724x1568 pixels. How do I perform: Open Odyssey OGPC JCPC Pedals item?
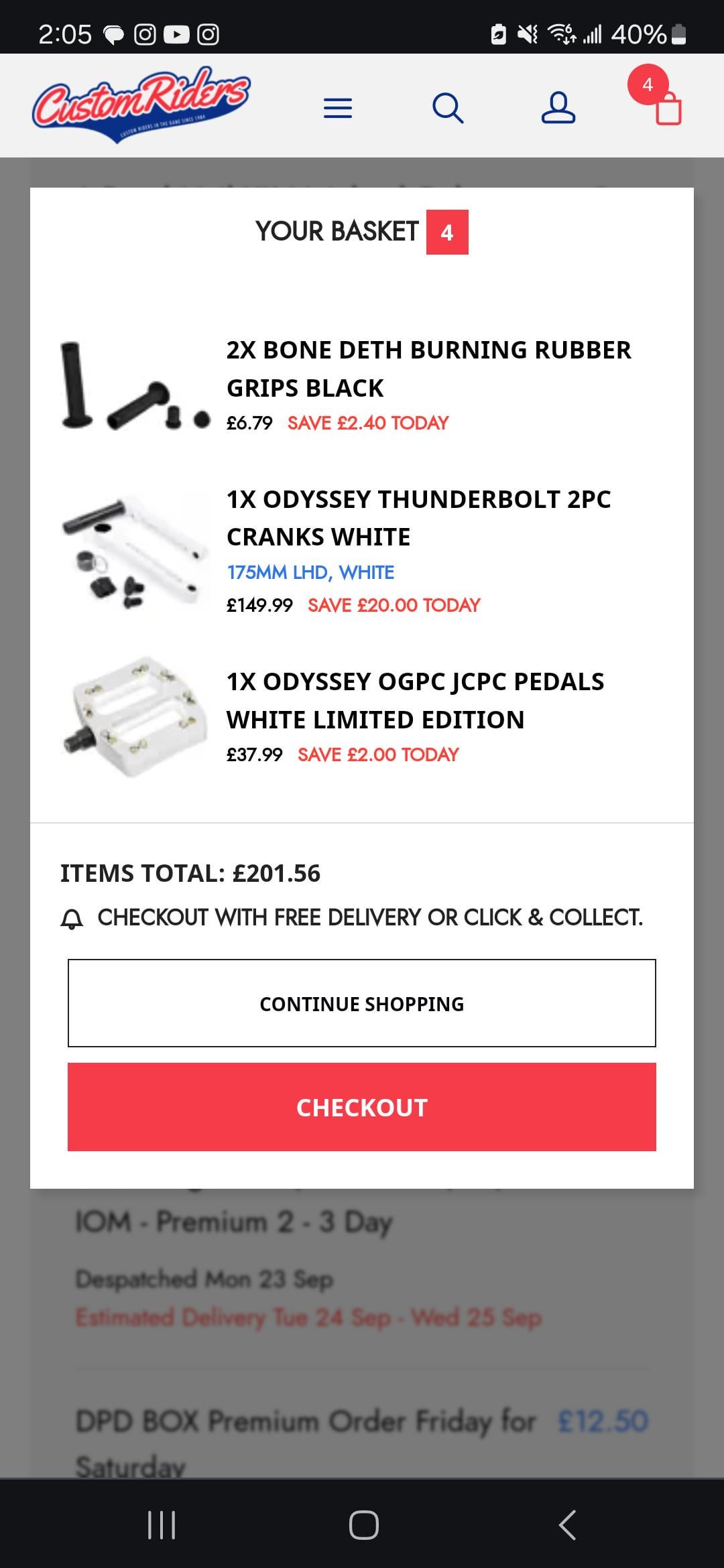coord(416,700)
